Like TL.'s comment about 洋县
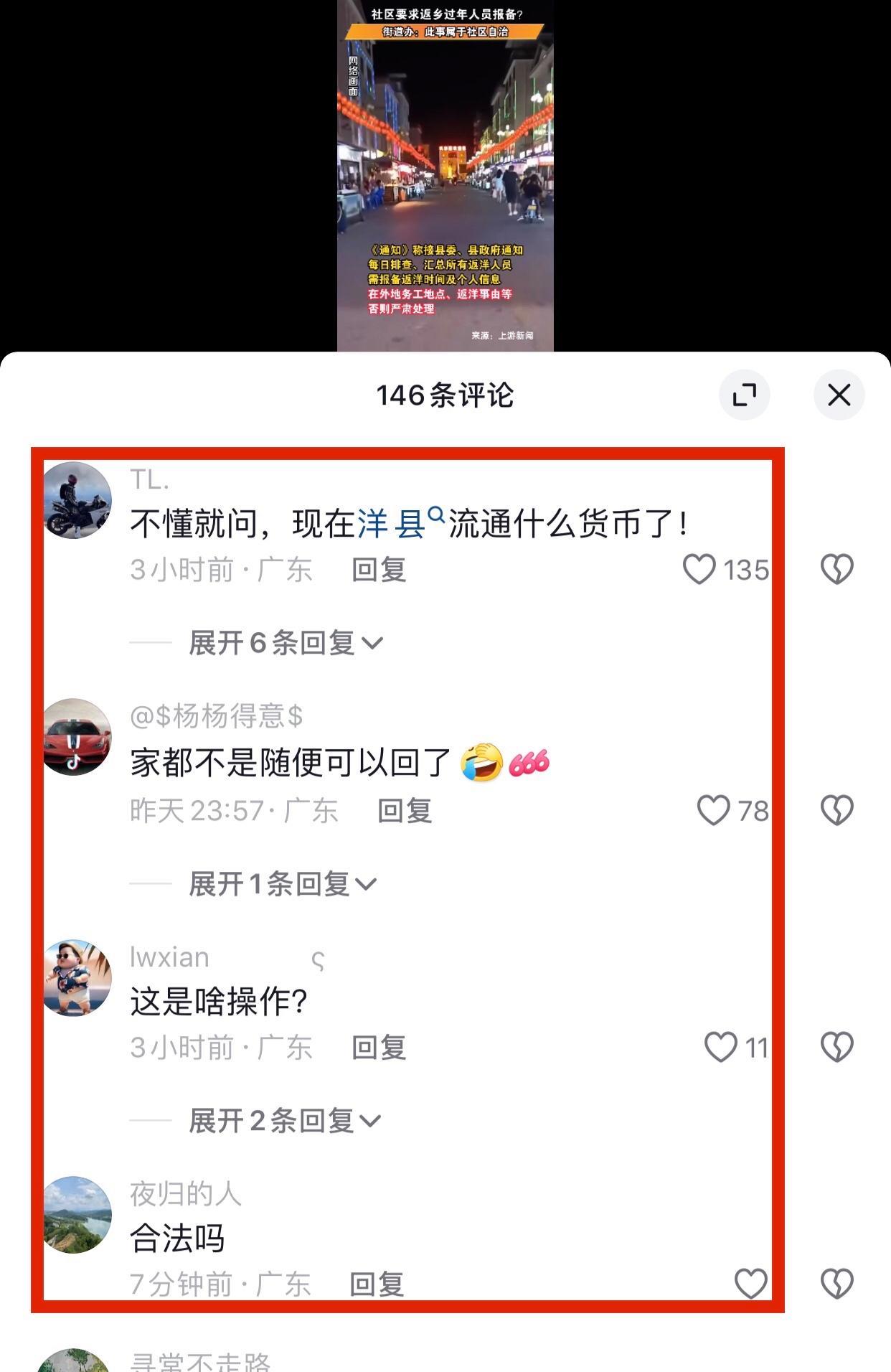The width and height of the screenshot is (891, 1372). (x=699, y=570)
